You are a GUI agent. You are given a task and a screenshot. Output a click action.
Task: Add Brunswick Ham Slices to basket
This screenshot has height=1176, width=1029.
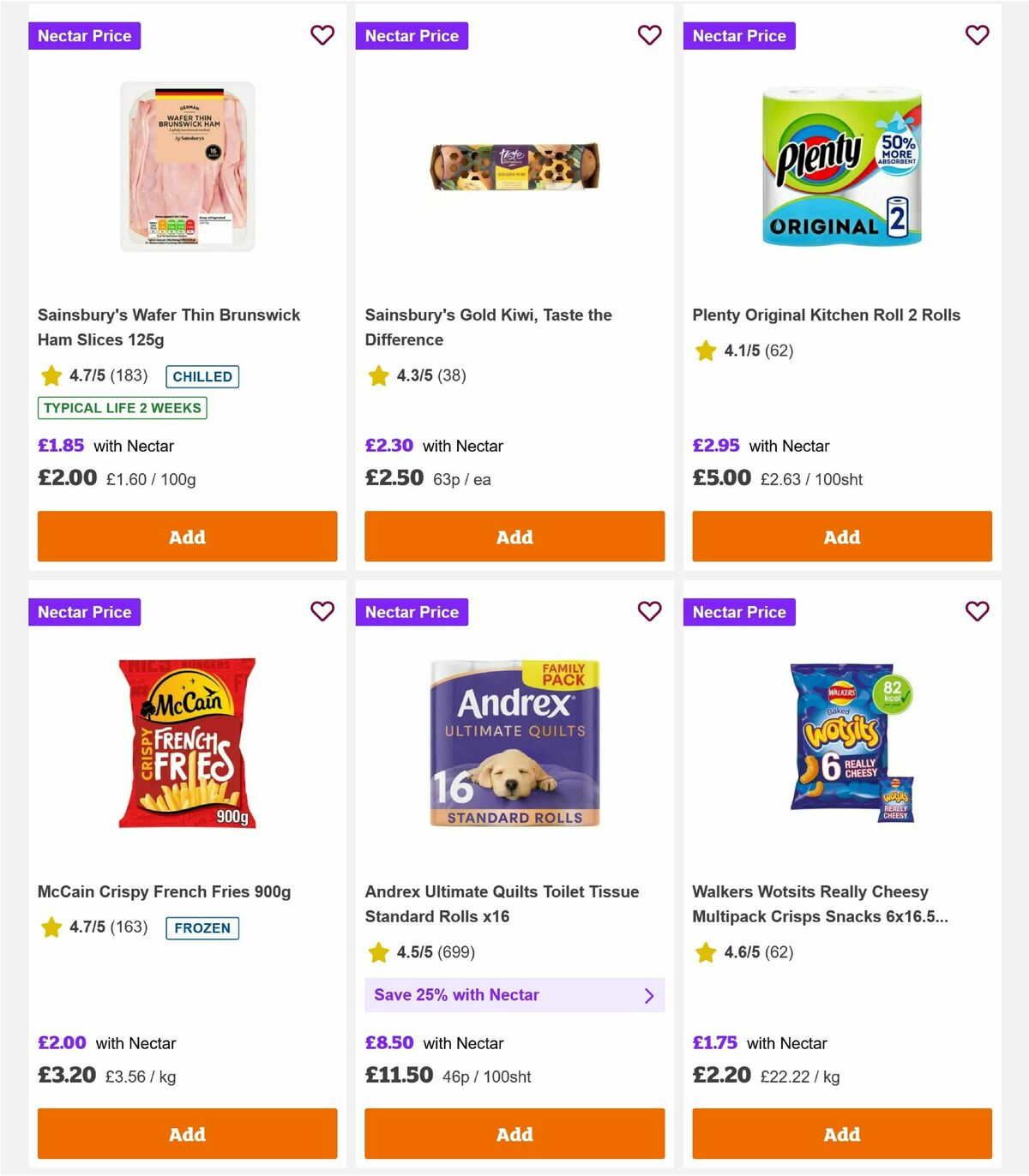186,537
